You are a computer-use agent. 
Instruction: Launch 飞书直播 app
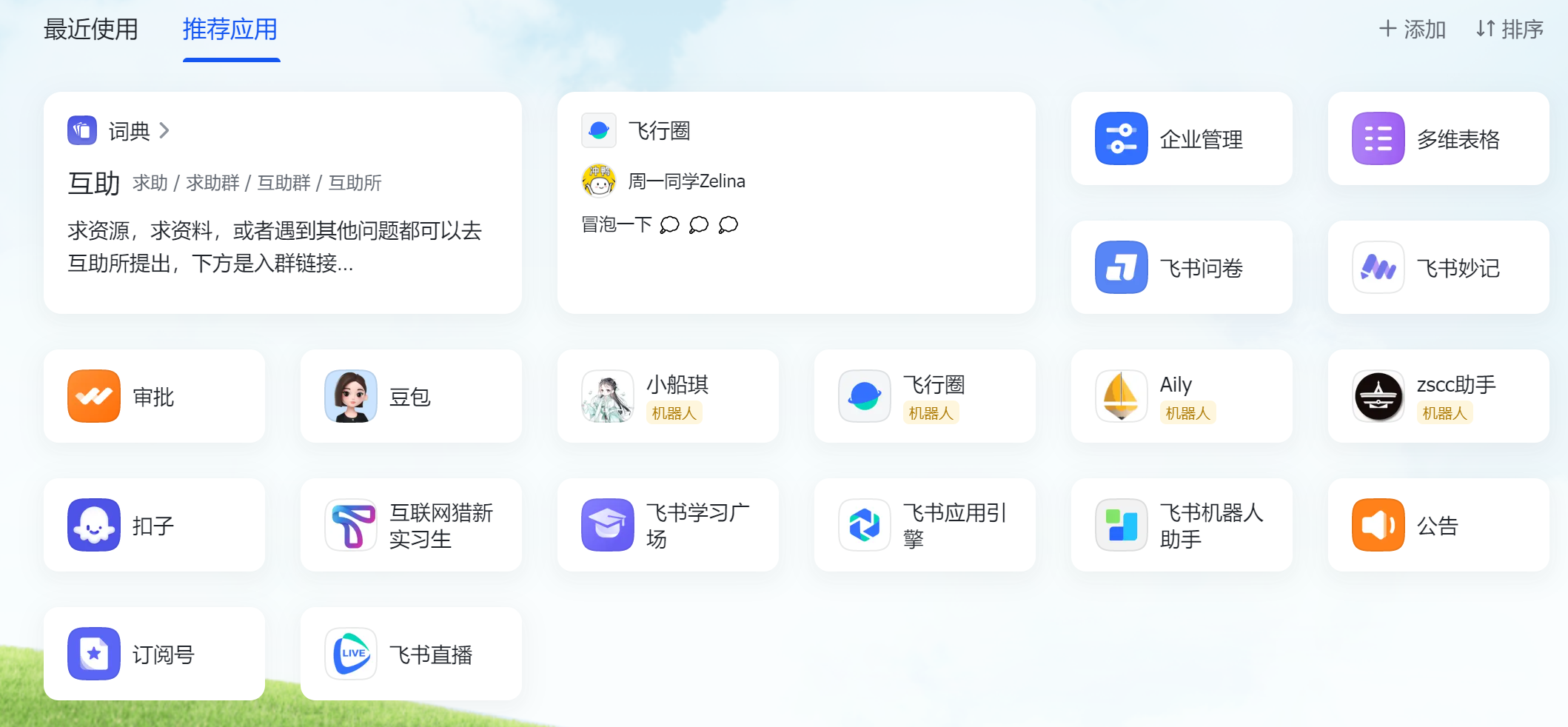[411, 654]
